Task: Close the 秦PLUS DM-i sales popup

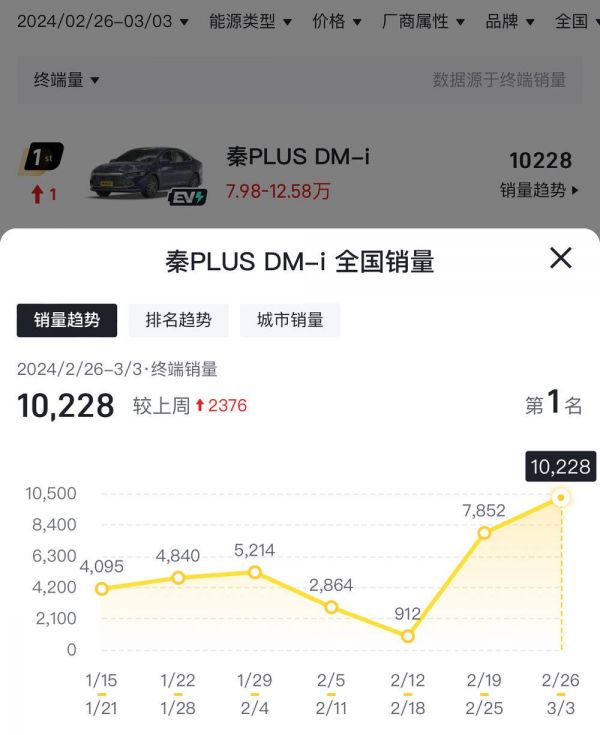Action: 561,258
